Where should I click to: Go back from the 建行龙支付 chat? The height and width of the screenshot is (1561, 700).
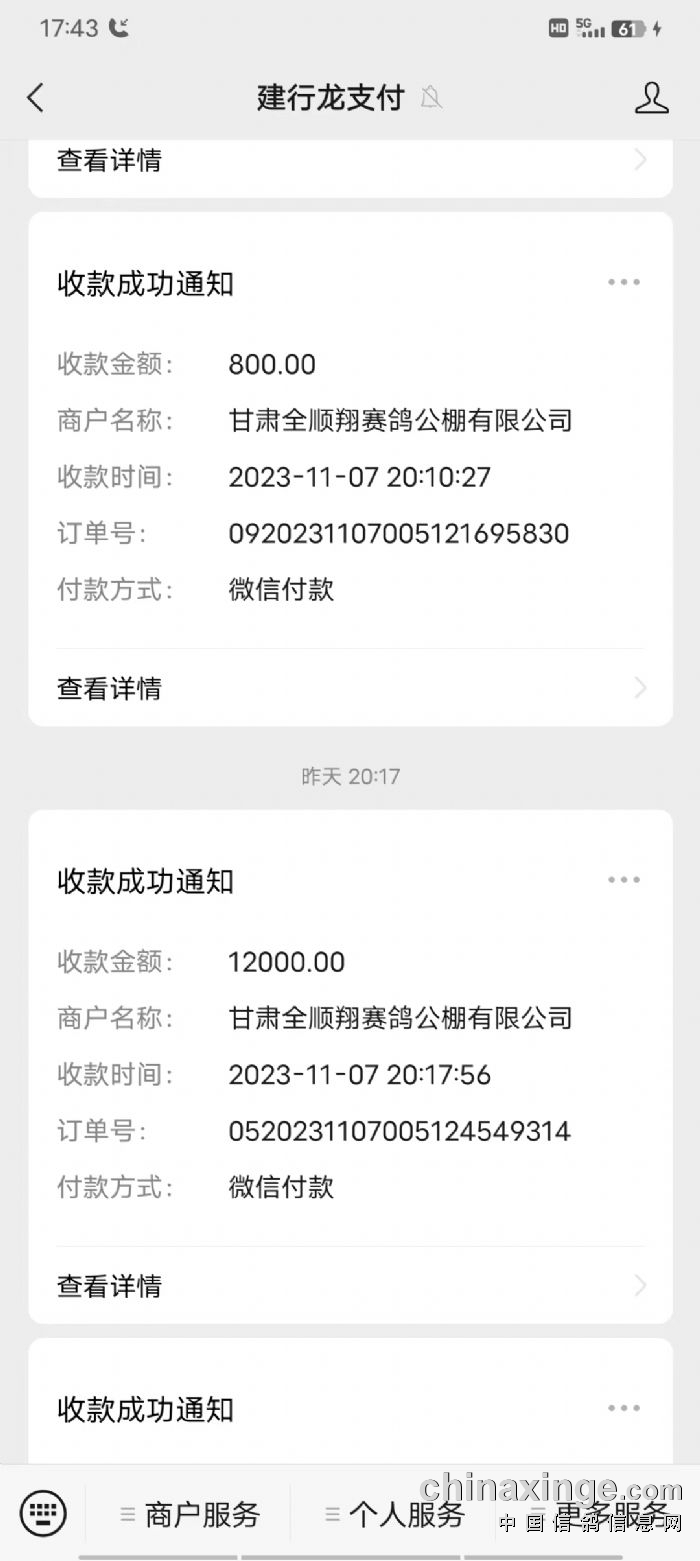point(36,98)
